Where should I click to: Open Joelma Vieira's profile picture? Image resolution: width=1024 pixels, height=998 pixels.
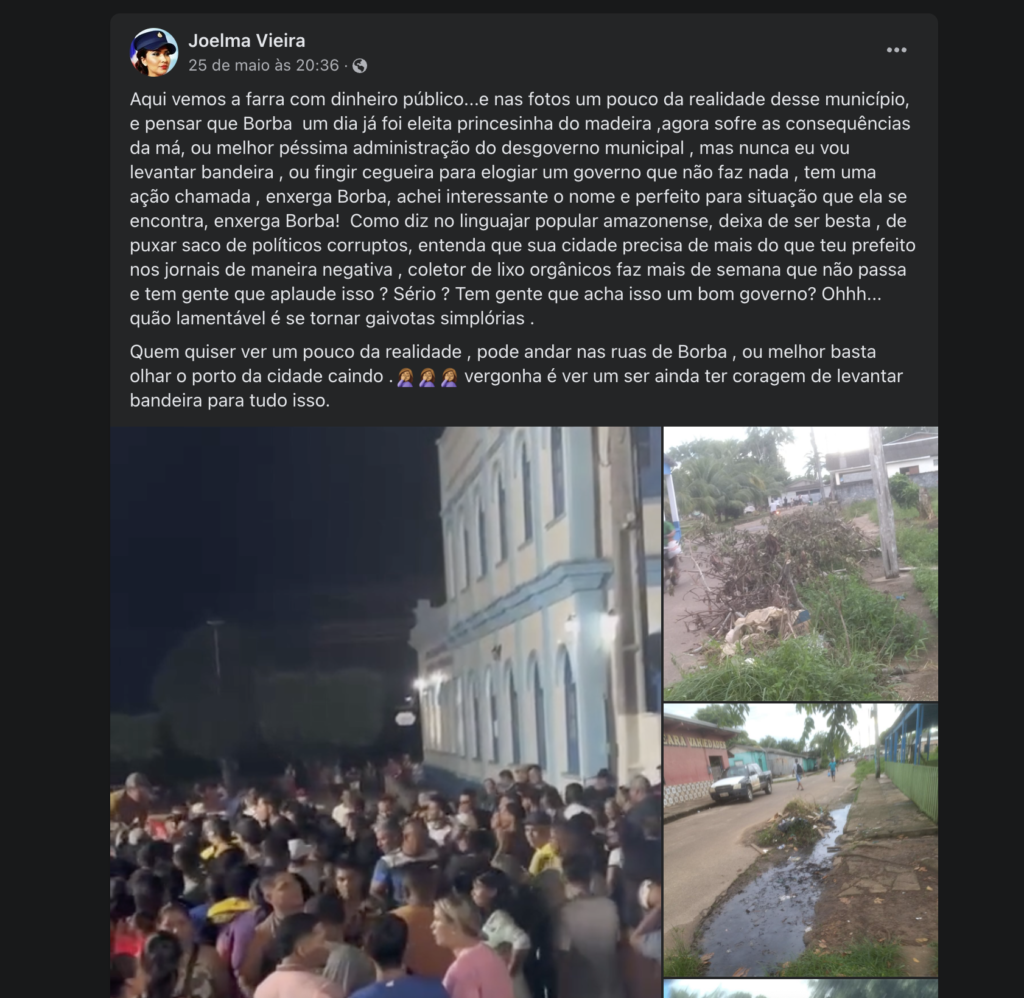(x=154, y=52)
